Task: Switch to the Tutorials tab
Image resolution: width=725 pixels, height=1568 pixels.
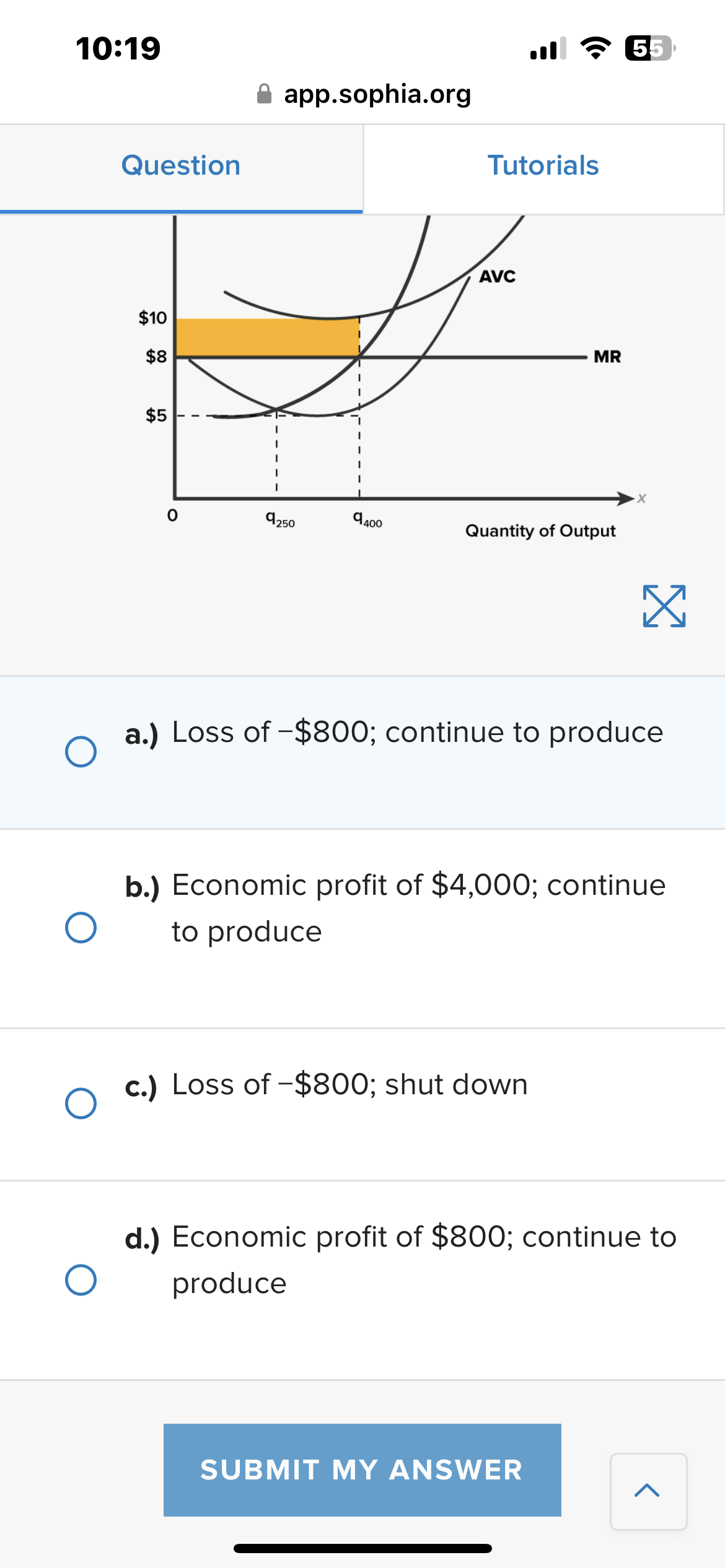Action: click(x=544, y=165)
